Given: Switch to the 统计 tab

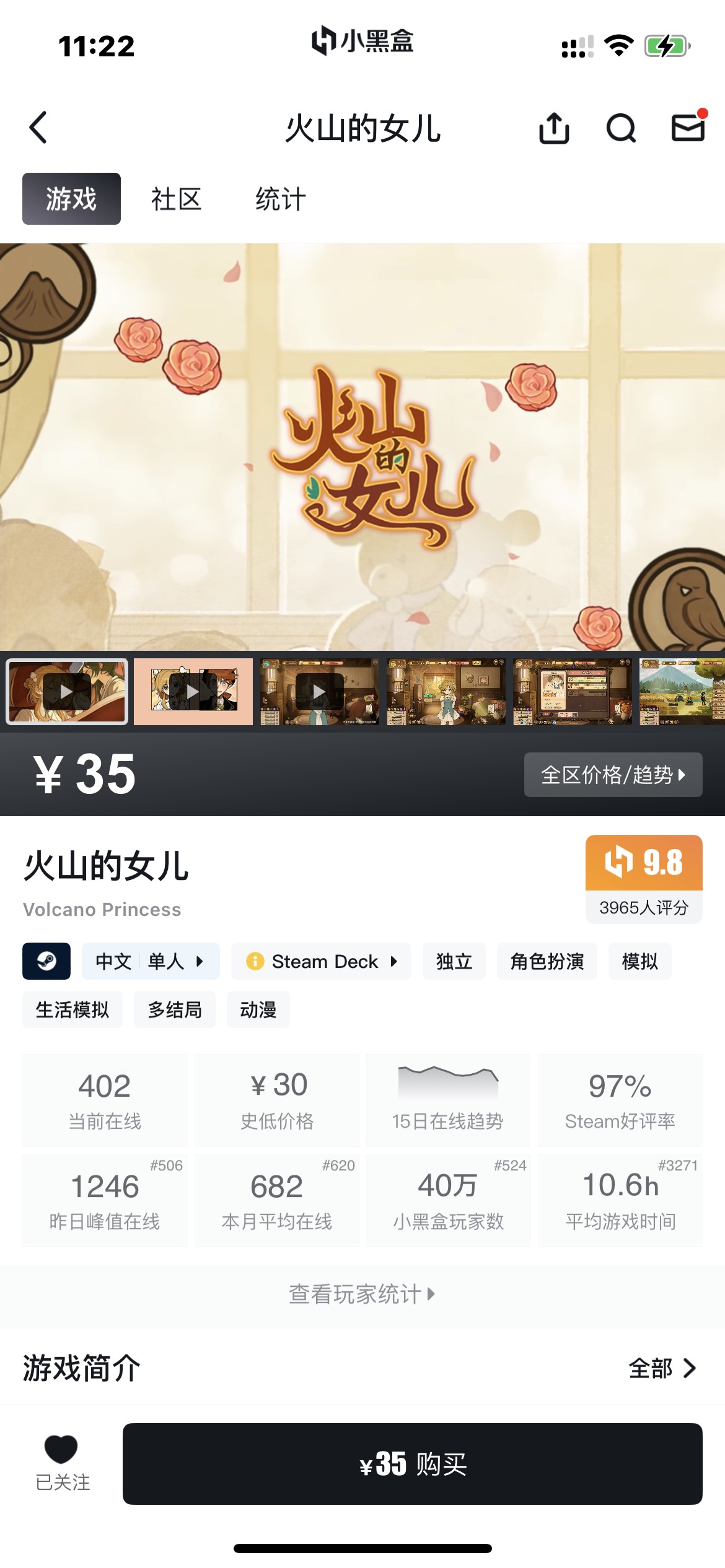Looking at the screenshot, I should [281, 199].
